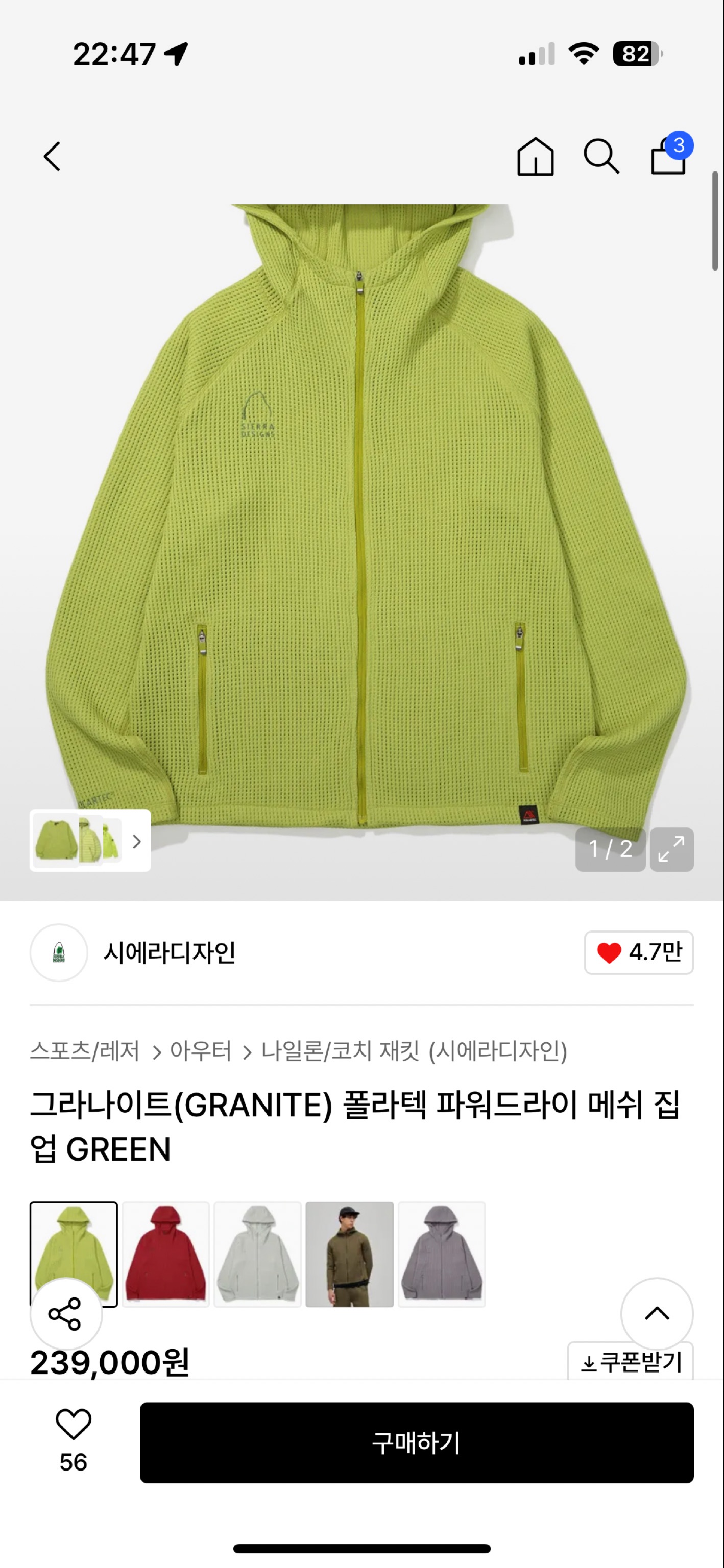Screen dimensions: 724x1568
Task: Share this product
Action: (x=65, y=1314)
